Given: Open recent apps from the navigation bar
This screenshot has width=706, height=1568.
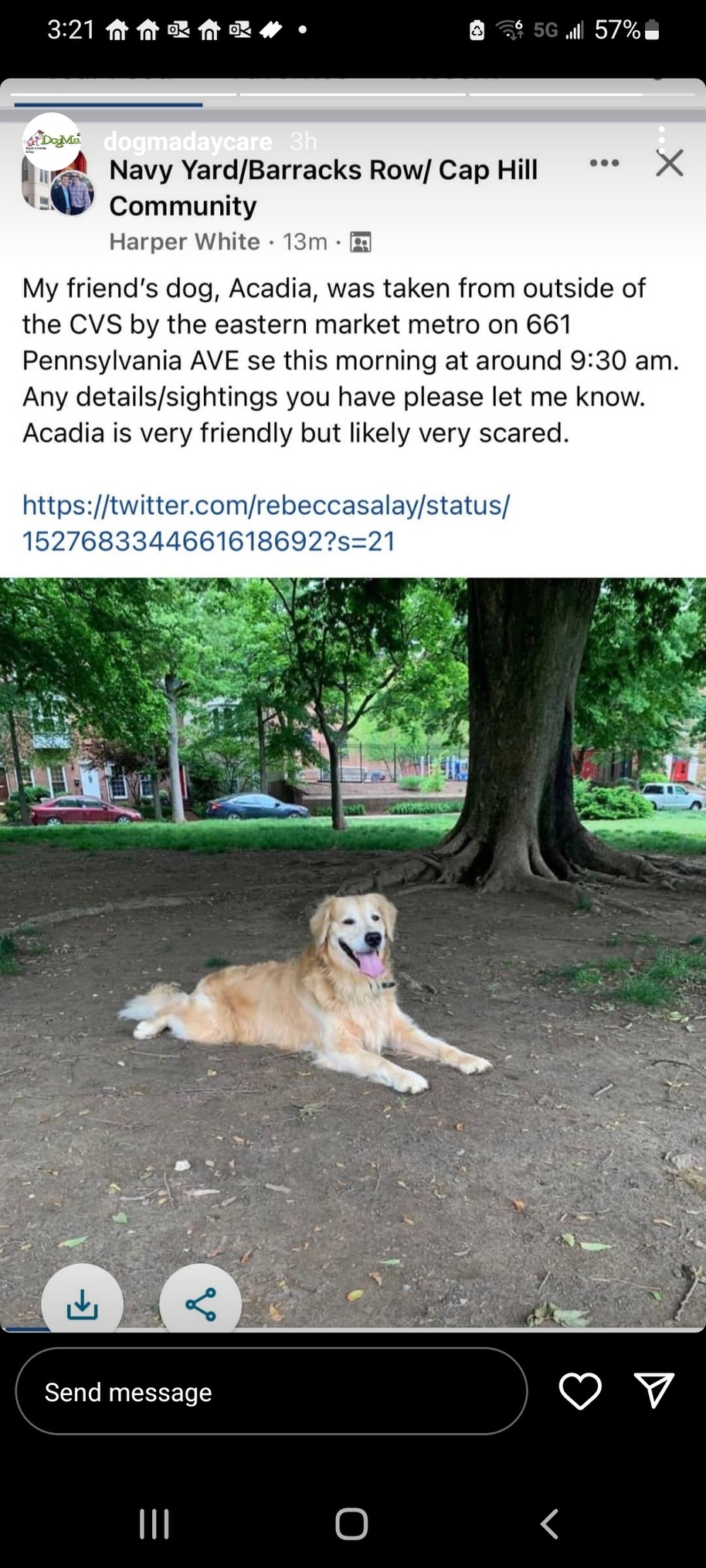Looking at the screenshot, I should pos(154,1524).
